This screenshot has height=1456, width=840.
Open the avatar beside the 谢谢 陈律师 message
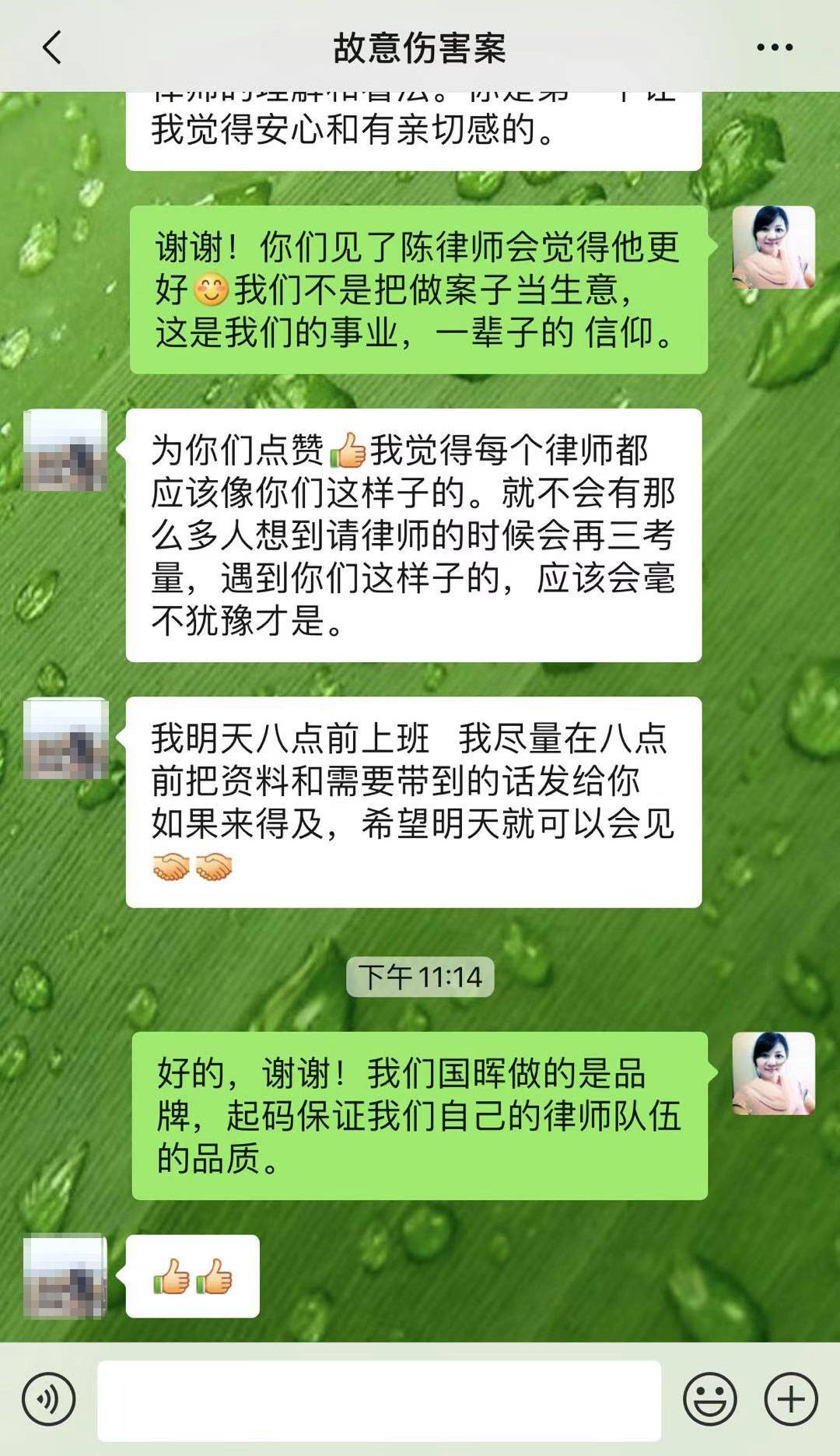click(773, 247)
